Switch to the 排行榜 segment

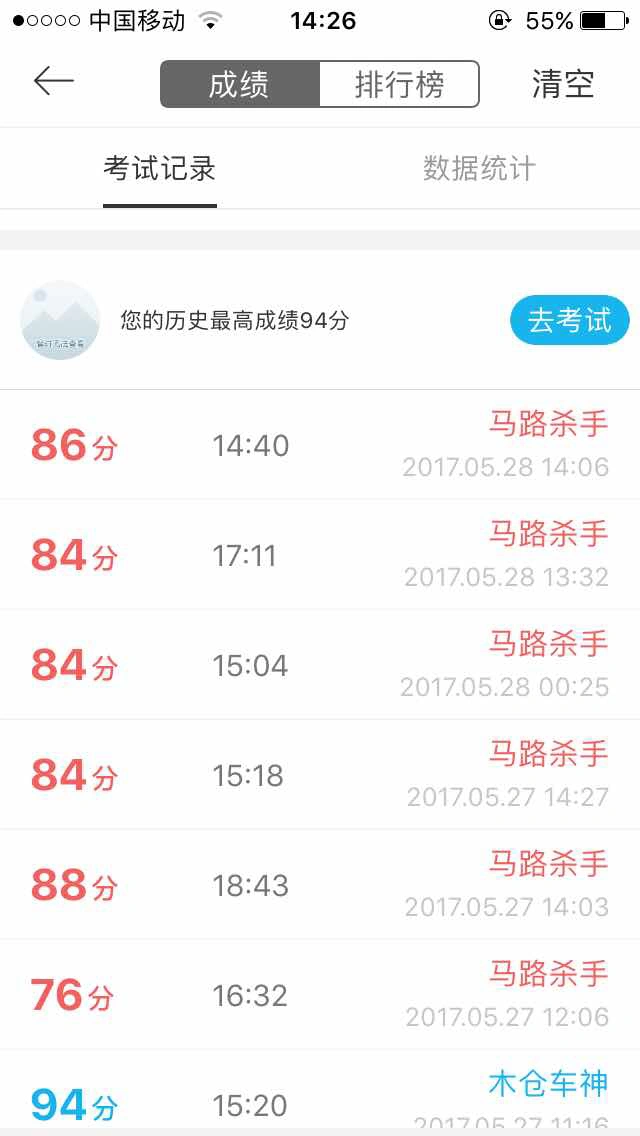pos(399,84)
